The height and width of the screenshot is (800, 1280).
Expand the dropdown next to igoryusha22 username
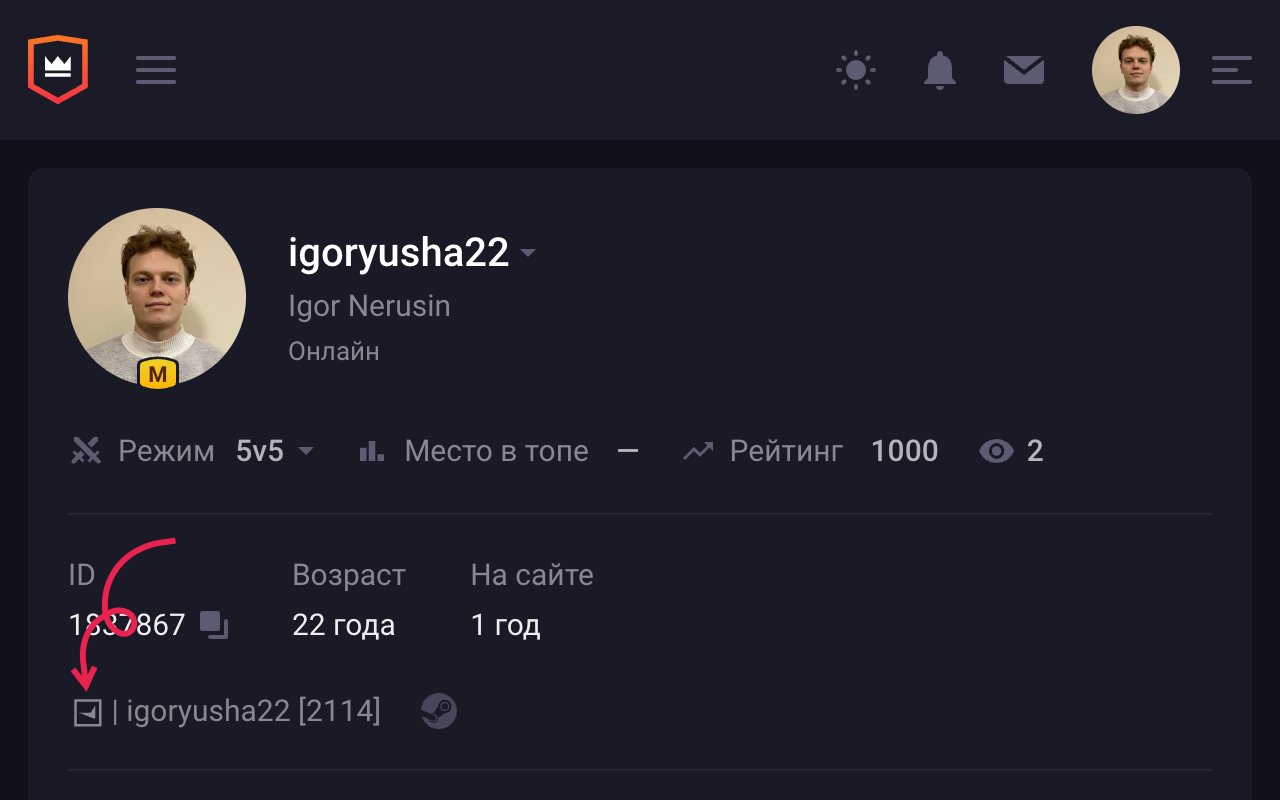[x=528, y=253]
